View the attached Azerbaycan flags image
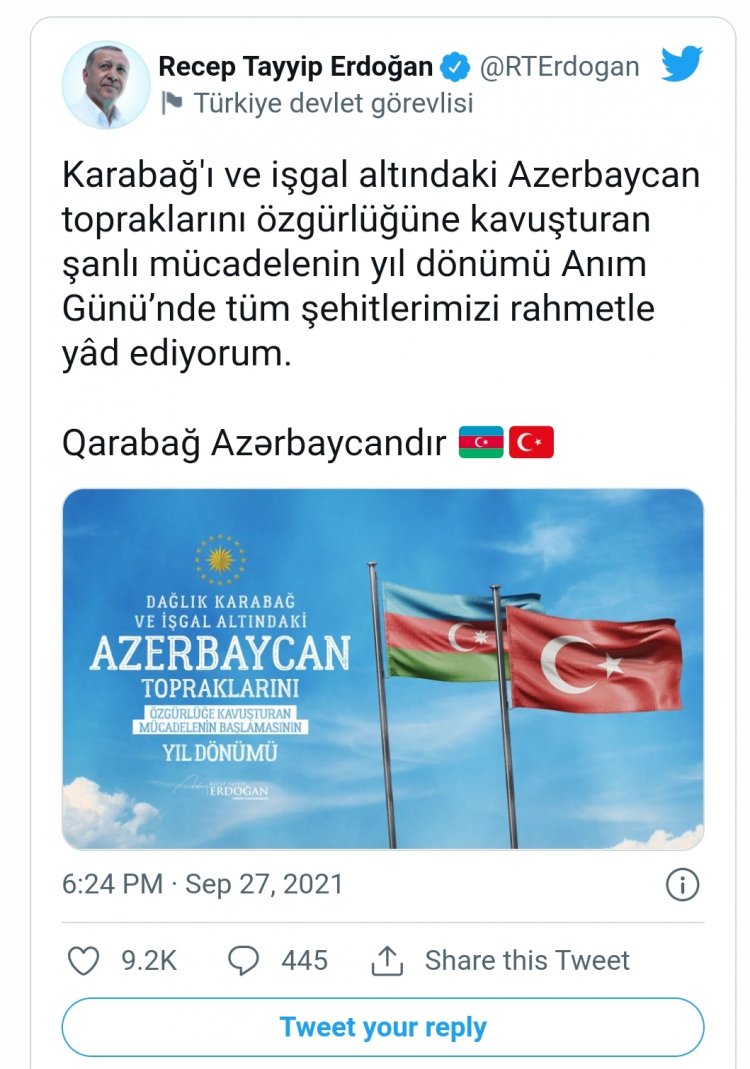750x1069 pixels. click(x=383, y=669)
